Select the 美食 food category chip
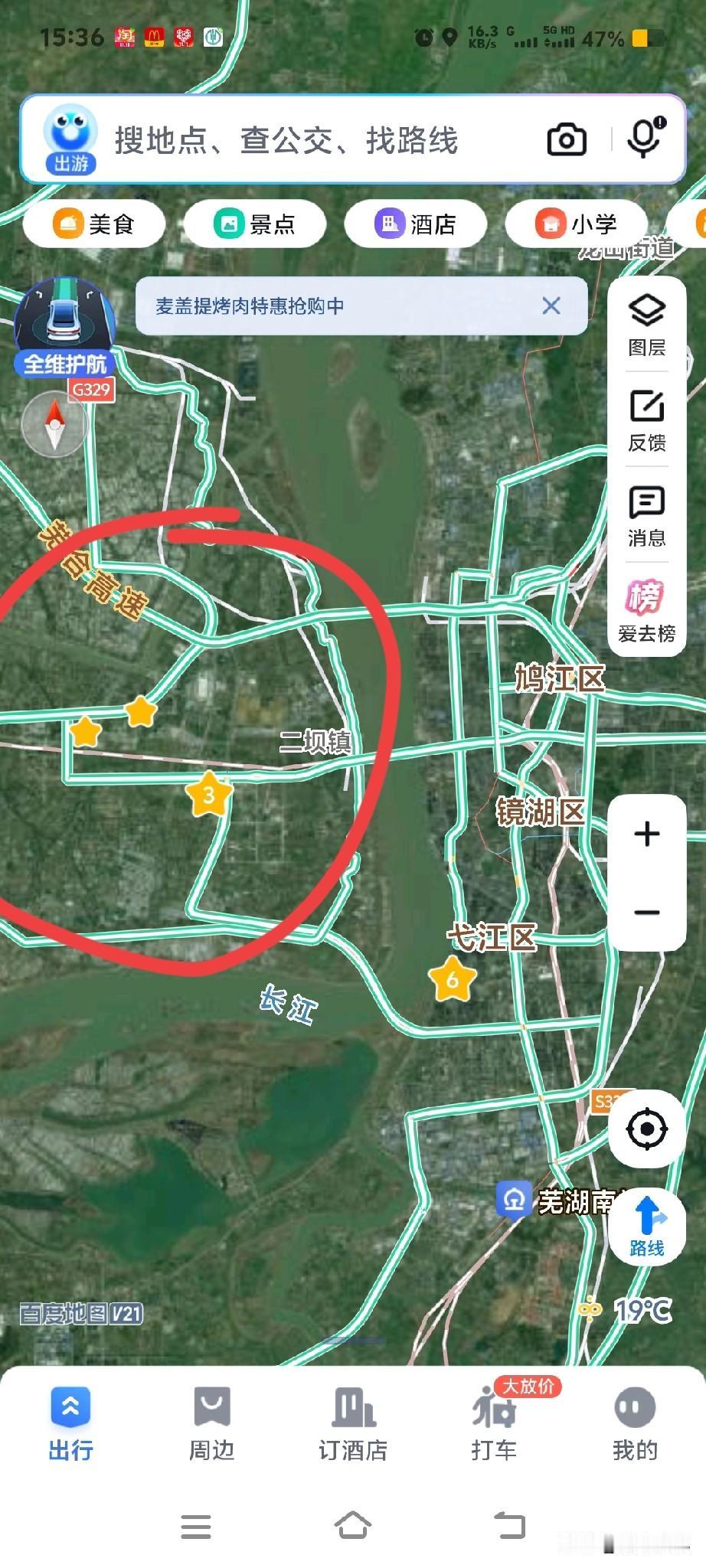The width and height of the screenshot is (706, 1568). pyautogui.click(x=93, y=224)
